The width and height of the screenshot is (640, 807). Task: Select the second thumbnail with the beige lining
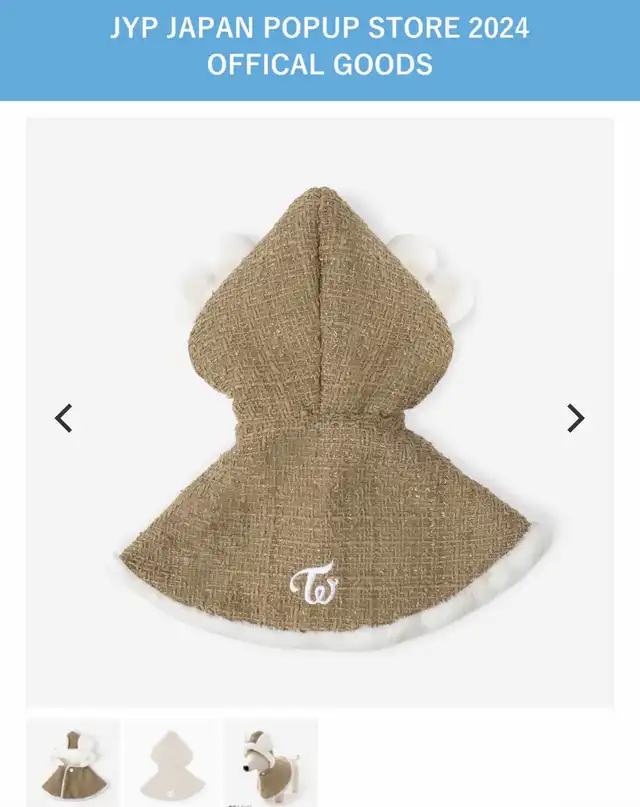point(171,763)
